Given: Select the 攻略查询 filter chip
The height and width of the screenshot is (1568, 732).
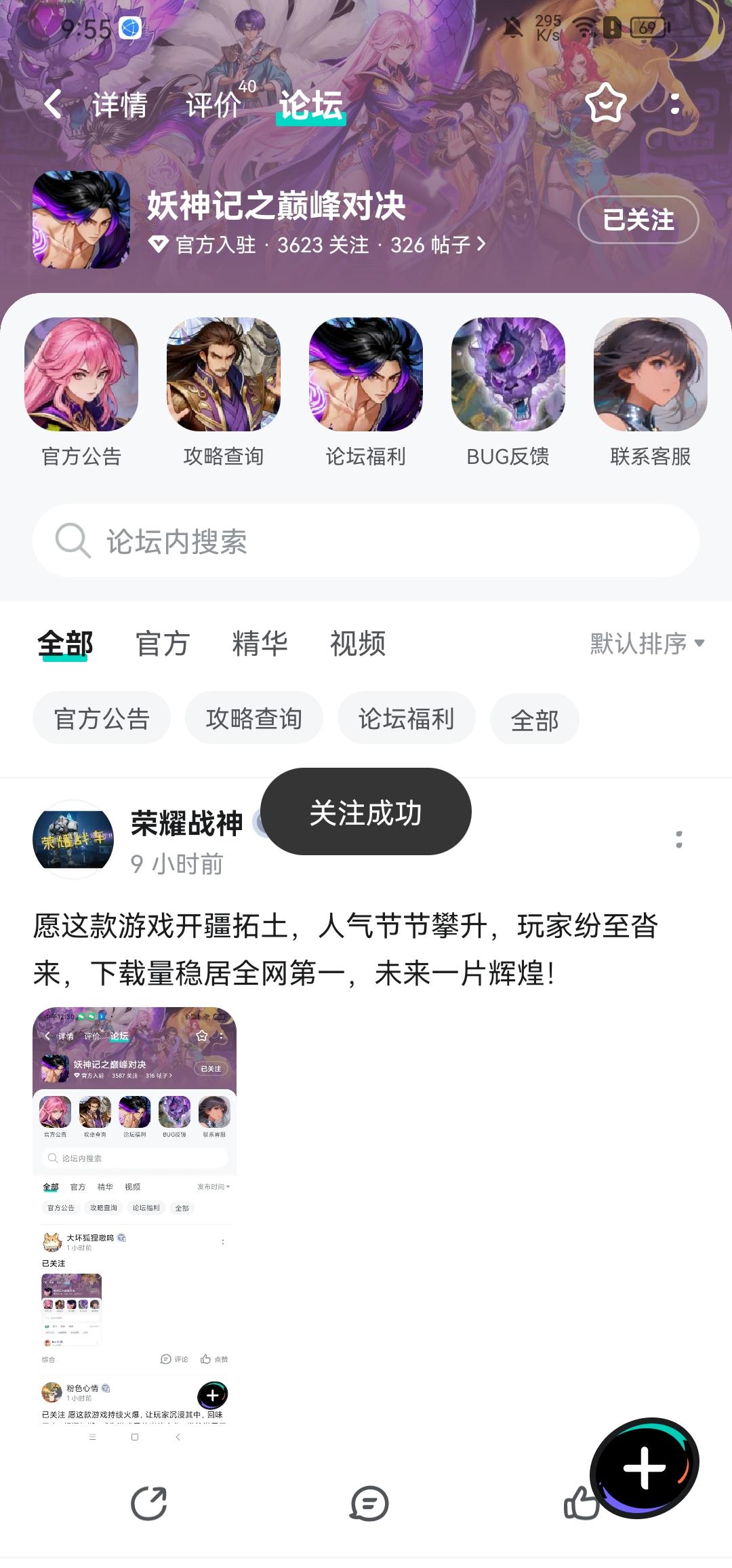Looking at the screenshot, I should (254, 719).
